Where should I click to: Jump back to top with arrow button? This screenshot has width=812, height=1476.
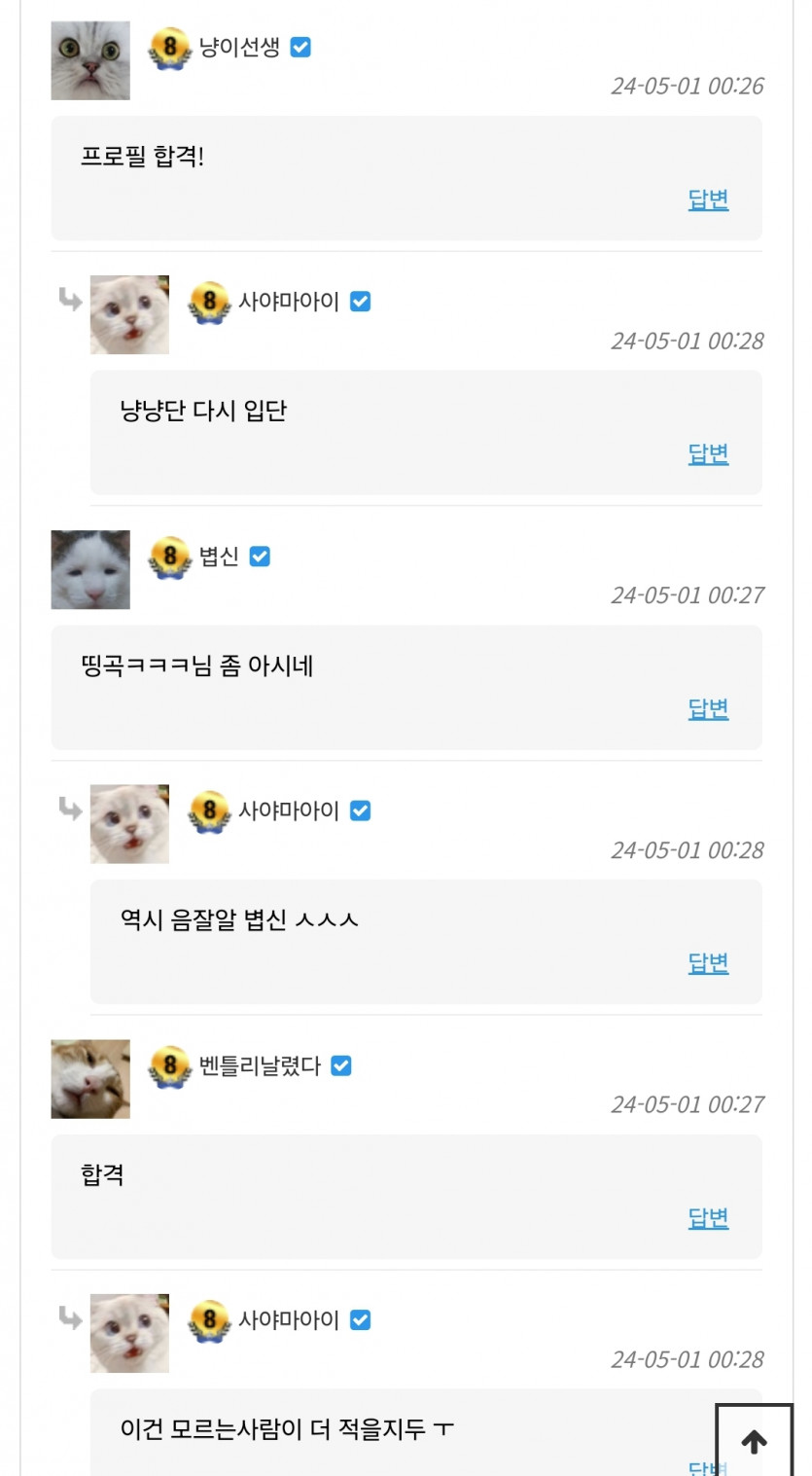click(755, 1441)
